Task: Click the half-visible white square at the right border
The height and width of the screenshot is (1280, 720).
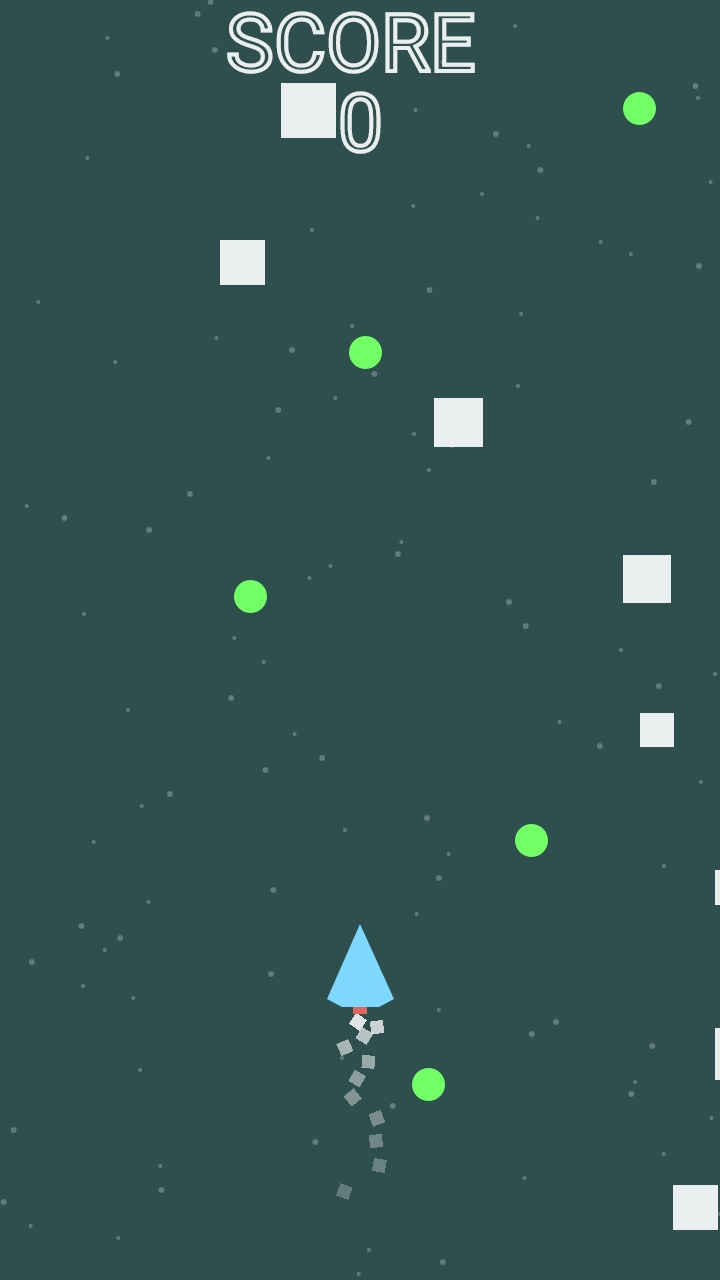Action: (716, 885)
